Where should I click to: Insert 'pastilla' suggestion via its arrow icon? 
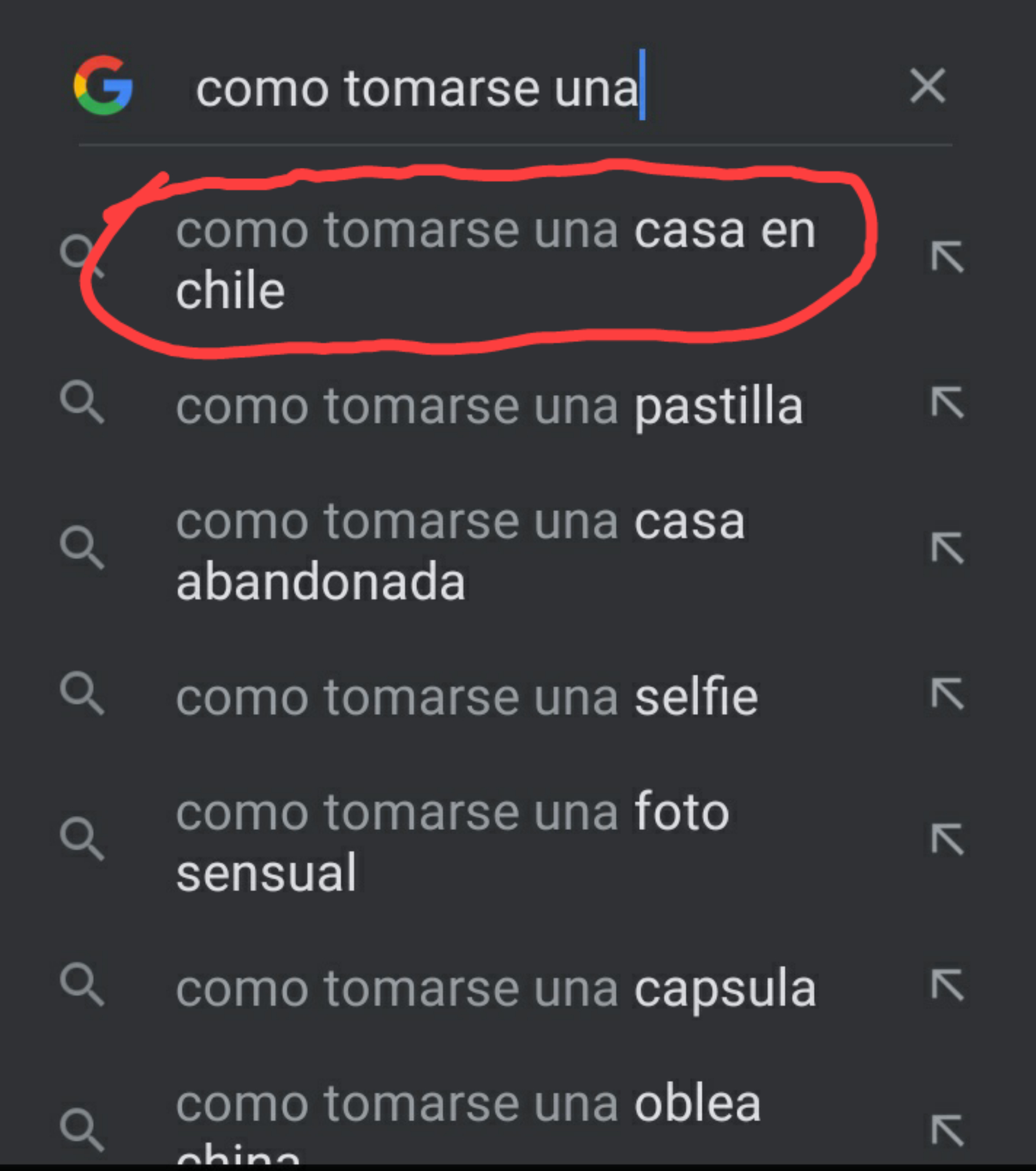point(947,403)
